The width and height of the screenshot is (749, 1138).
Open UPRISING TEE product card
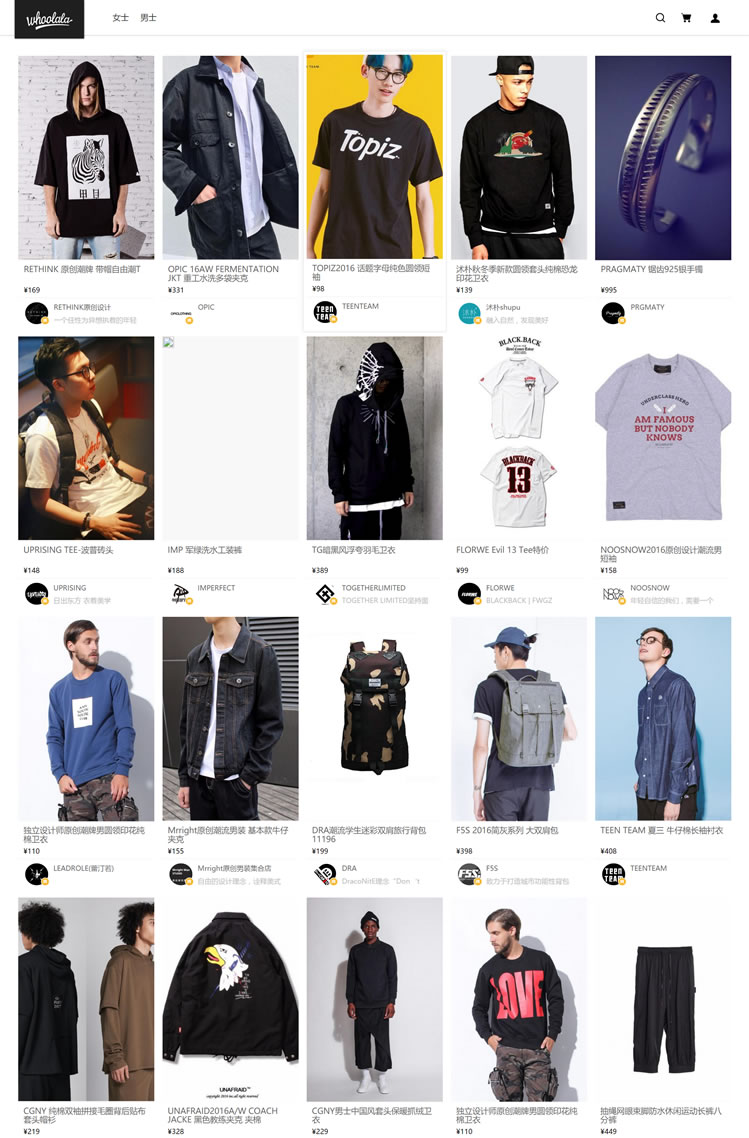tap(86, 438)
